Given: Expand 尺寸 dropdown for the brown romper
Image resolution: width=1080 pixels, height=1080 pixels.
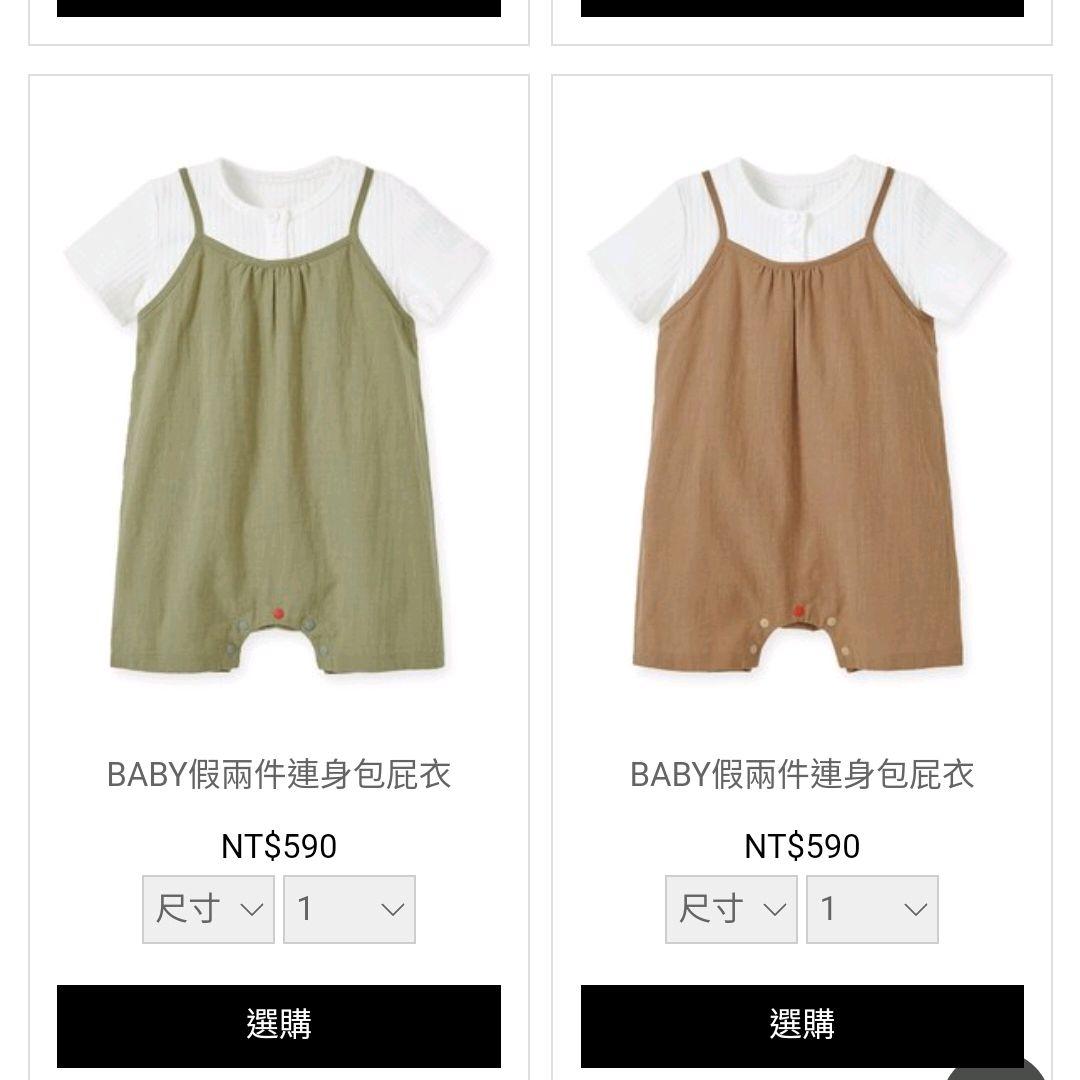Looking at the screenshot, I should pyautogui.click(x=731, y=909).
